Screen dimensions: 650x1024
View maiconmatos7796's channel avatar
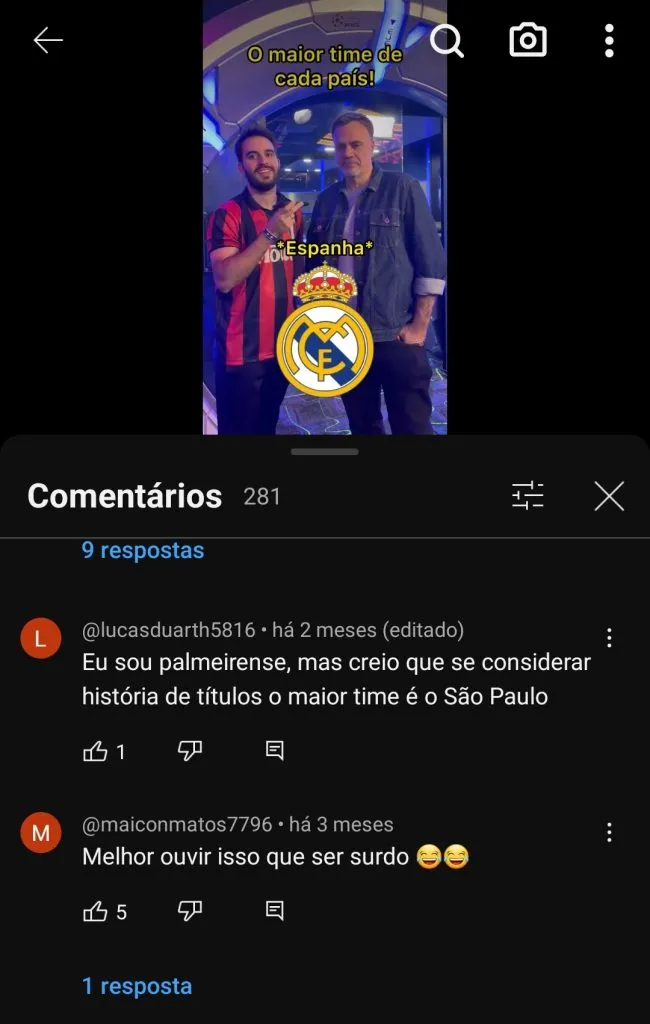click(x=41, y=833)
